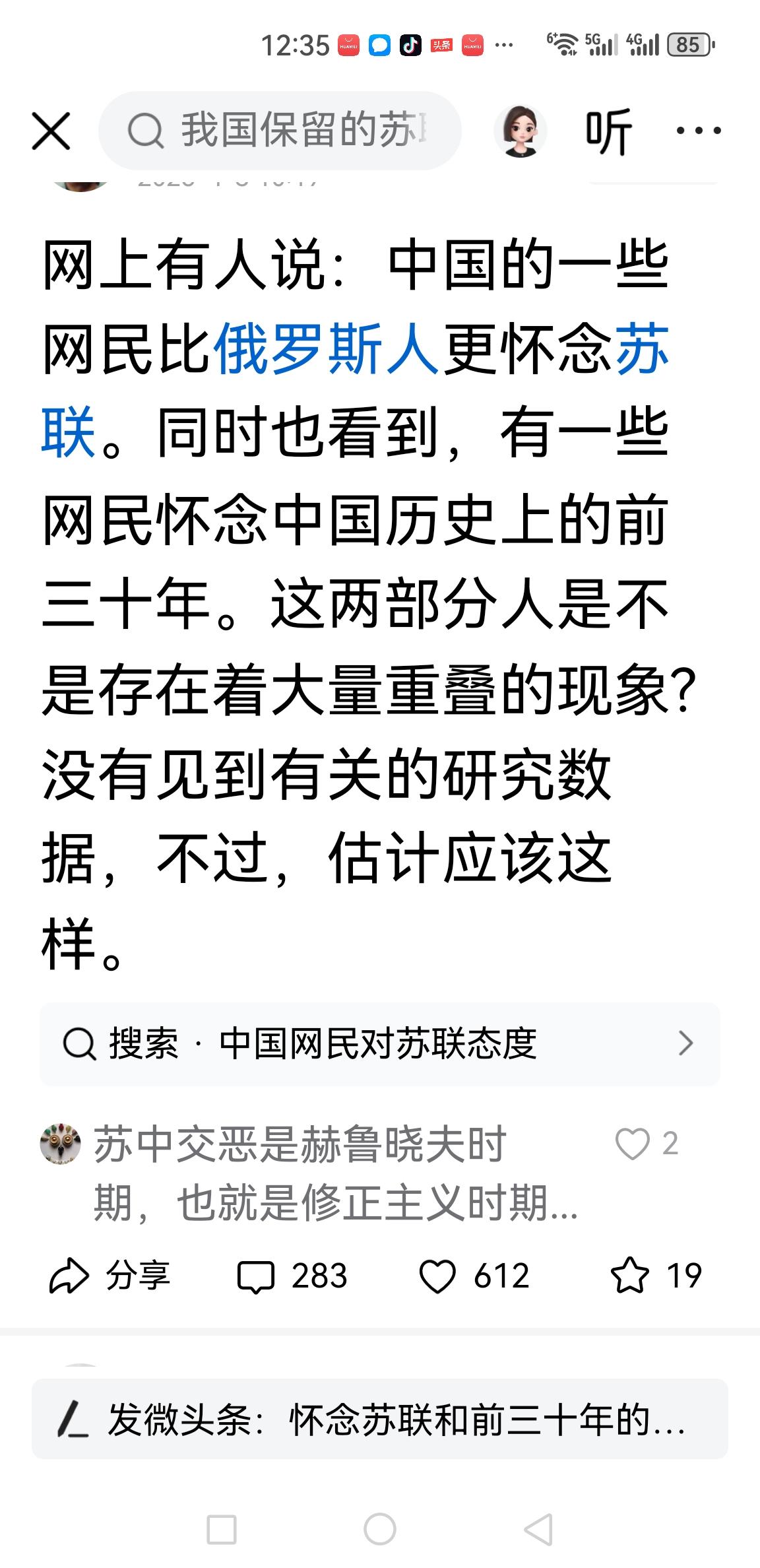760x1568 pixels.
Task: Check battery level indicator showing 85
Action: click(688, 44)
